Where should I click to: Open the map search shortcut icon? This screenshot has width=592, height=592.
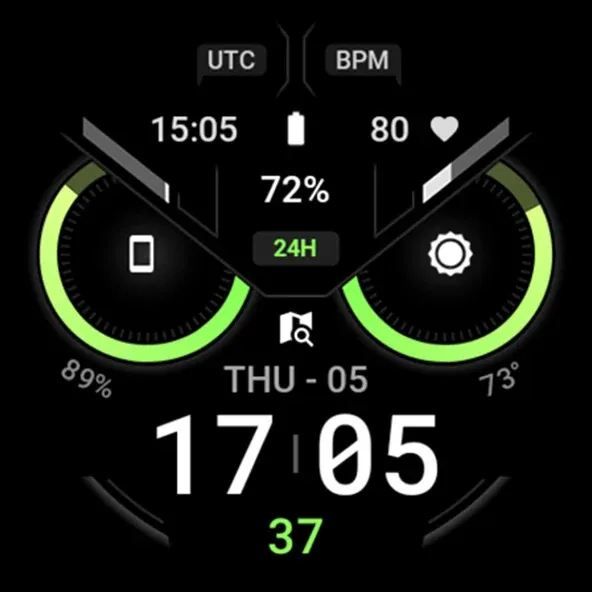(x=296, y=328)
